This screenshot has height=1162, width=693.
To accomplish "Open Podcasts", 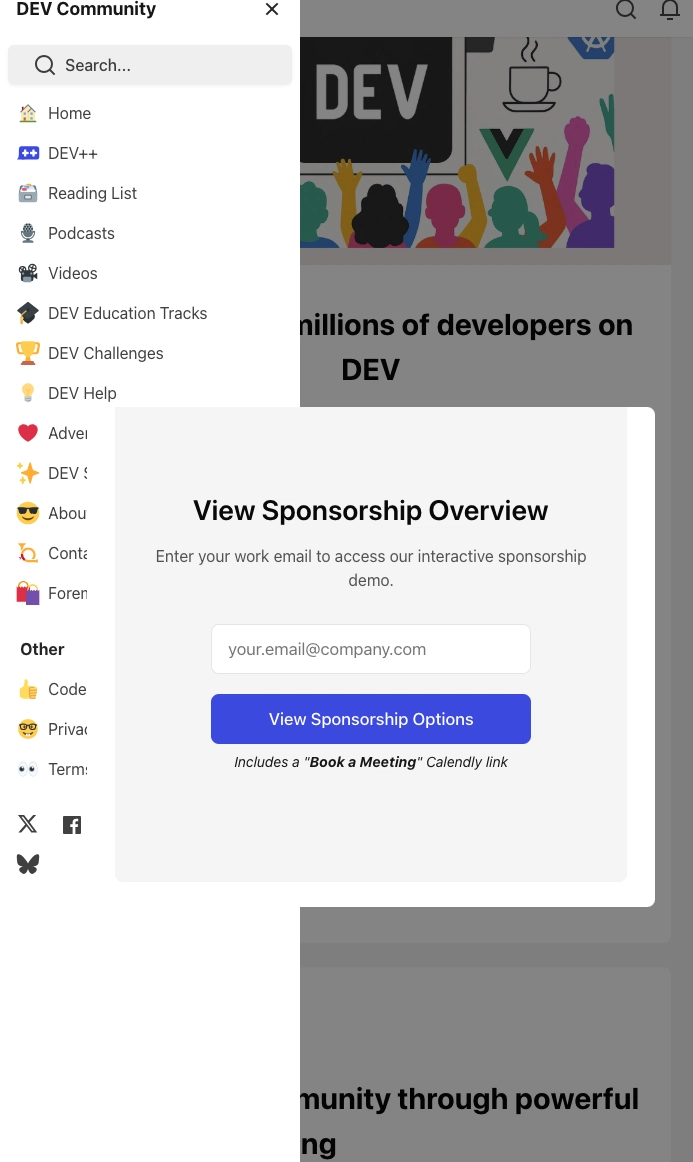I will (x=81, y=233).
